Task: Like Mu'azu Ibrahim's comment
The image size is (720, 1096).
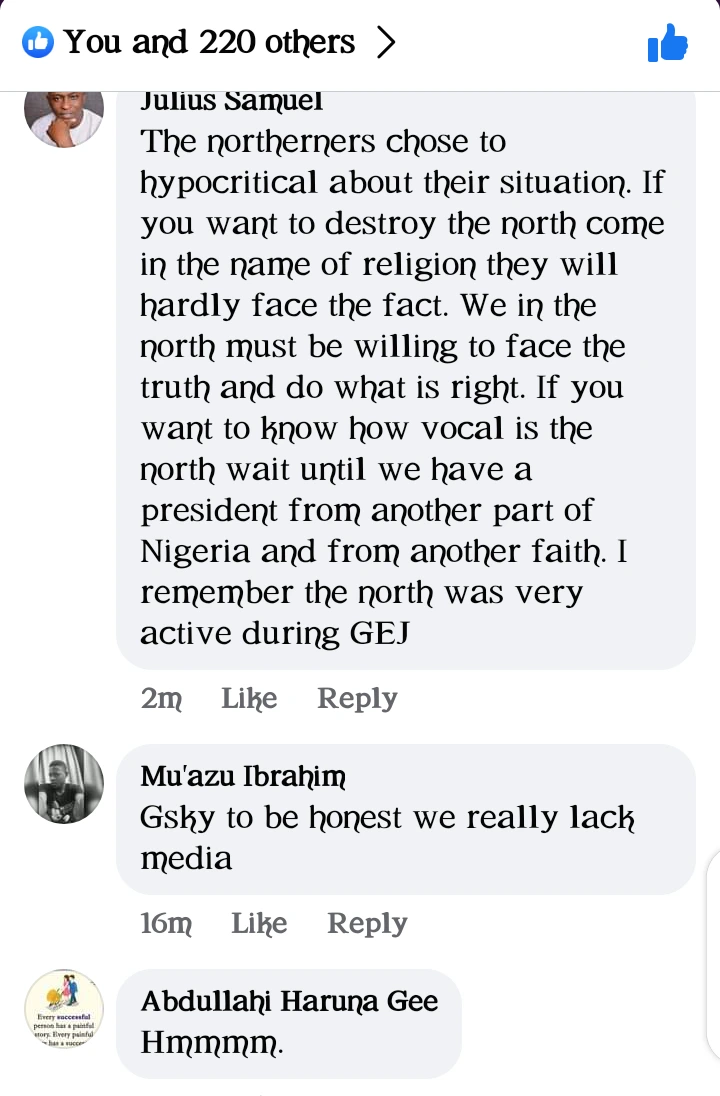Action: (x=259, y=923)
